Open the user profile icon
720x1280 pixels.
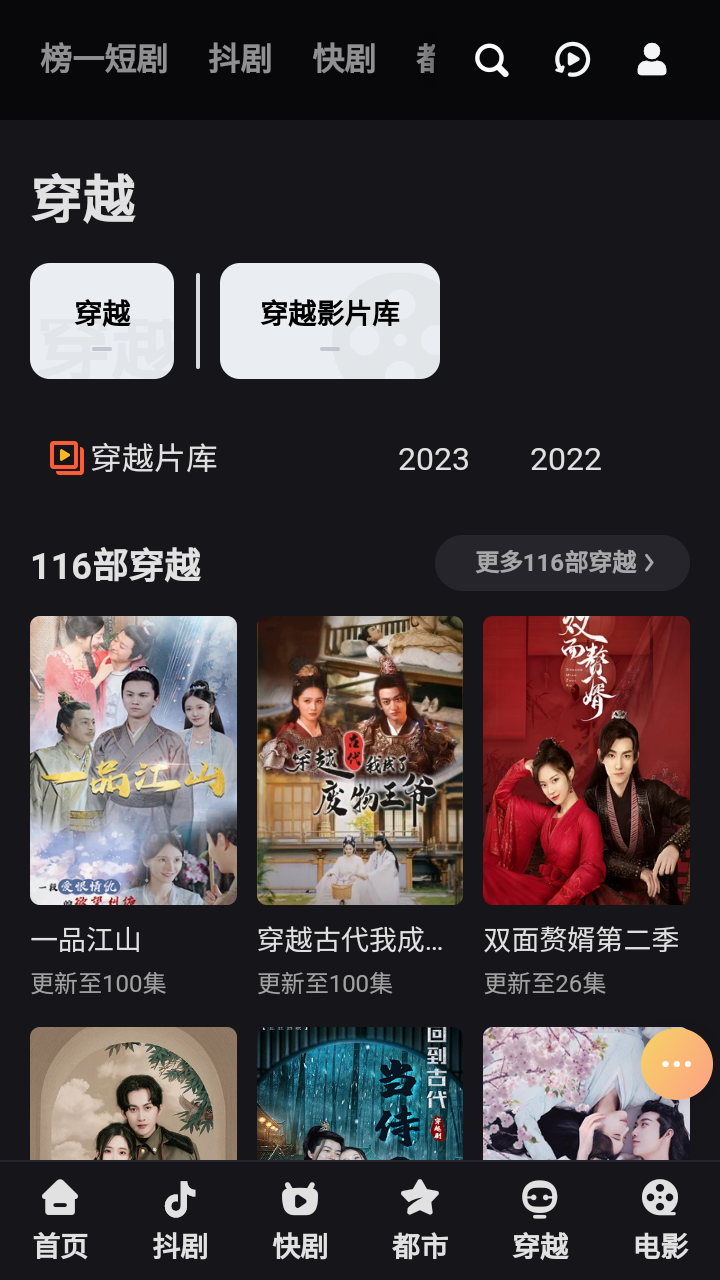pos(652,60)
